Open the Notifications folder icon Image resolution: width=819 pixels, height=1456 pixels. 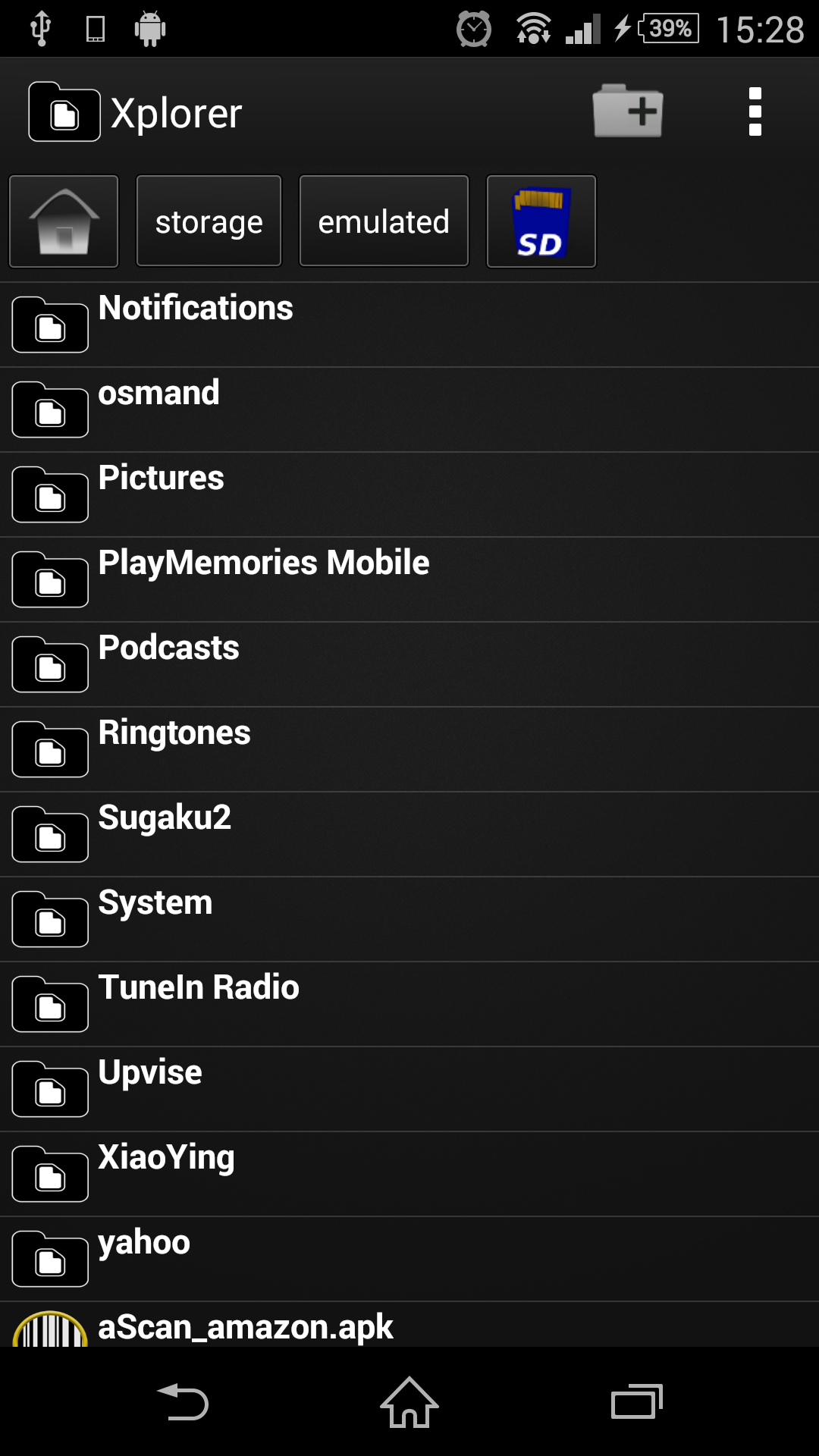49,325
